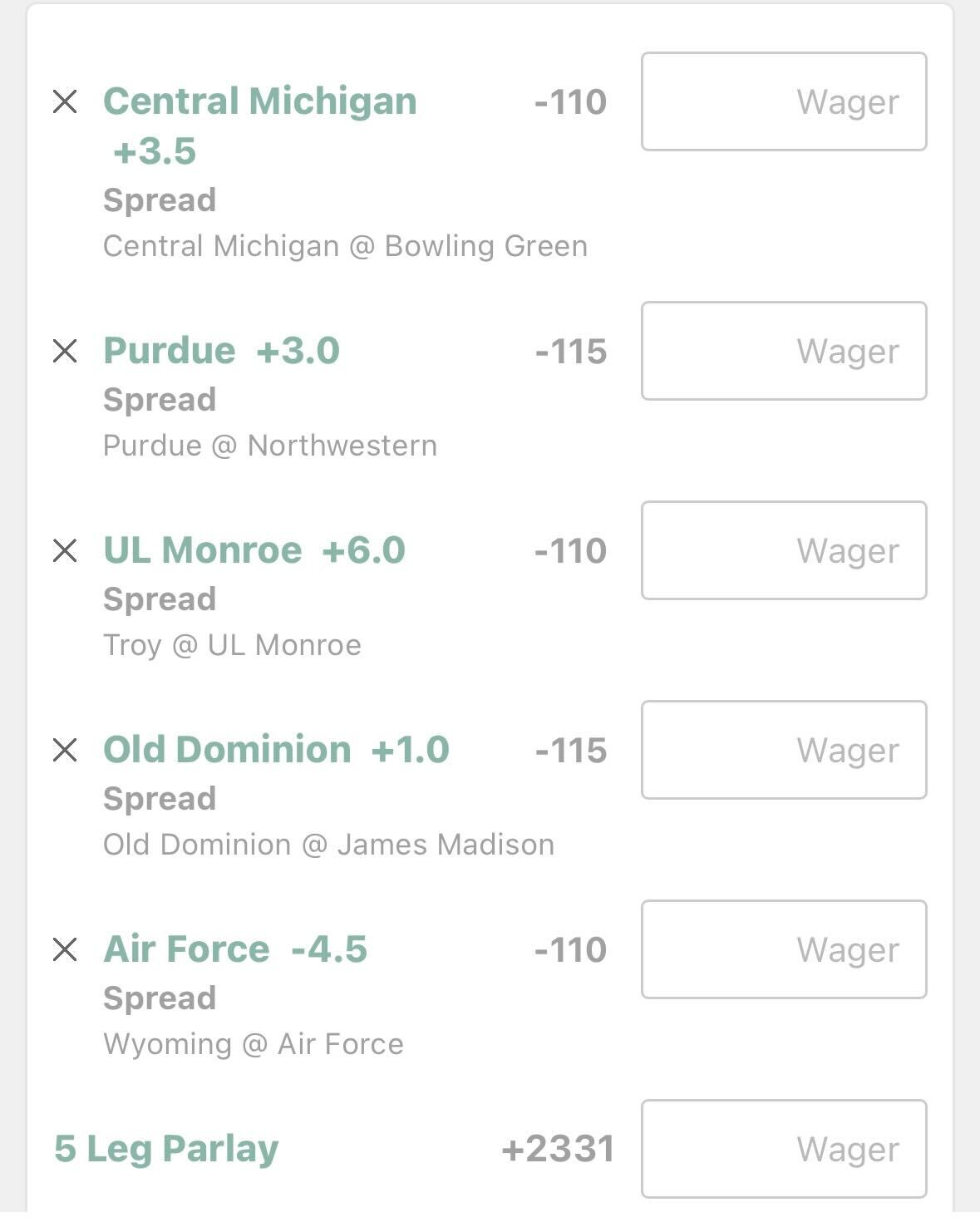
Task: Remove Old Dominion +1.0 from slip
Action: [x=65, y=751]
